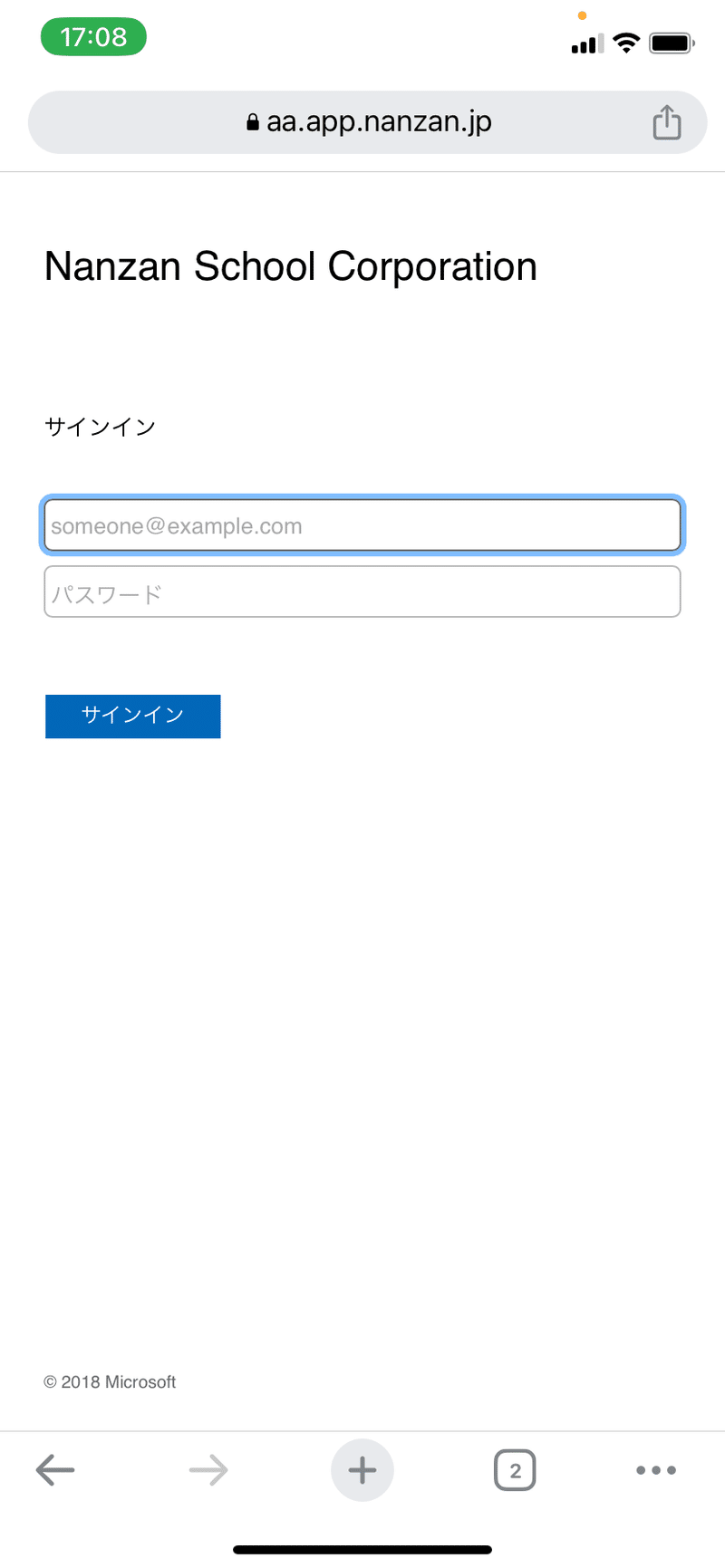Open a new tab with the plus button

coord(362,1470)
